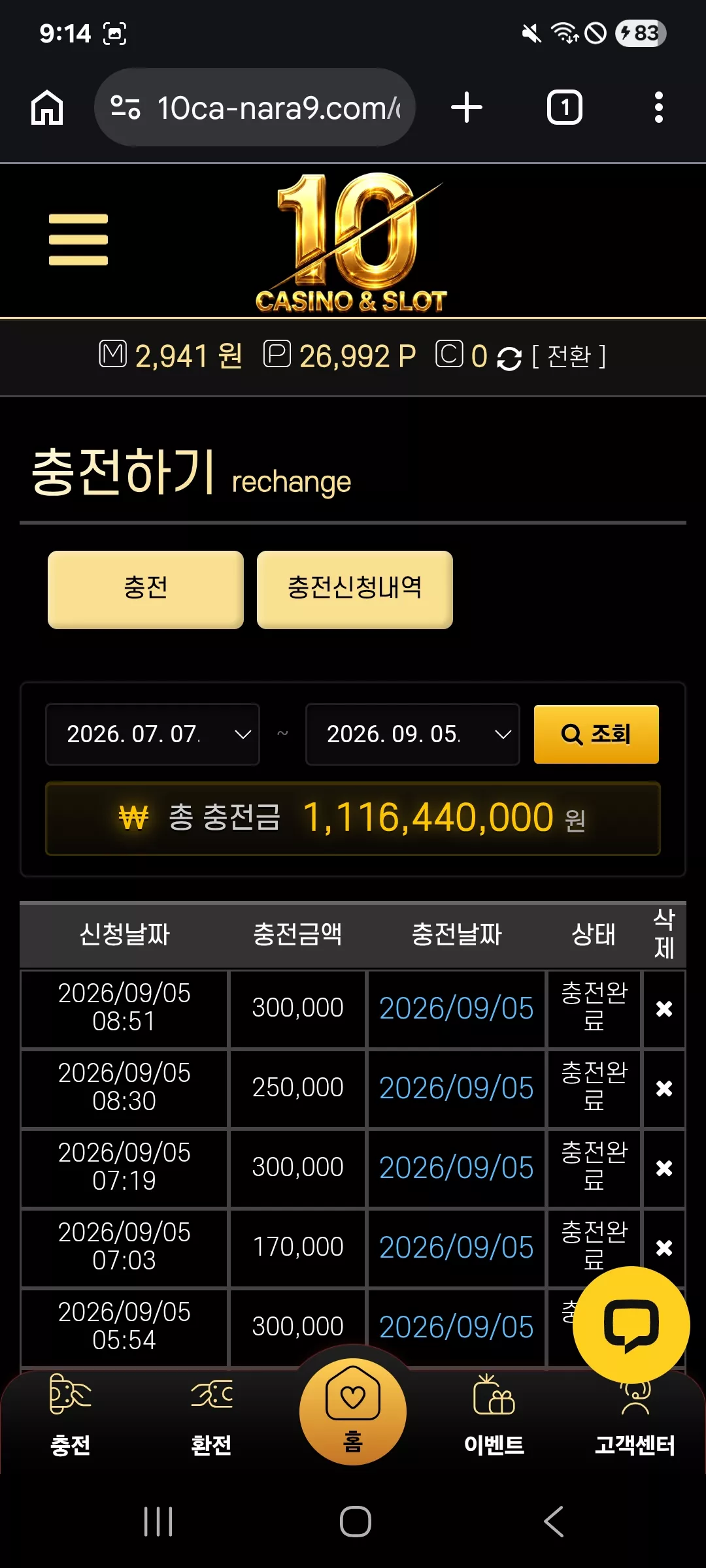Screen dimensions: 706x1568
Task: Open the tab switcher
Action: 565,107
